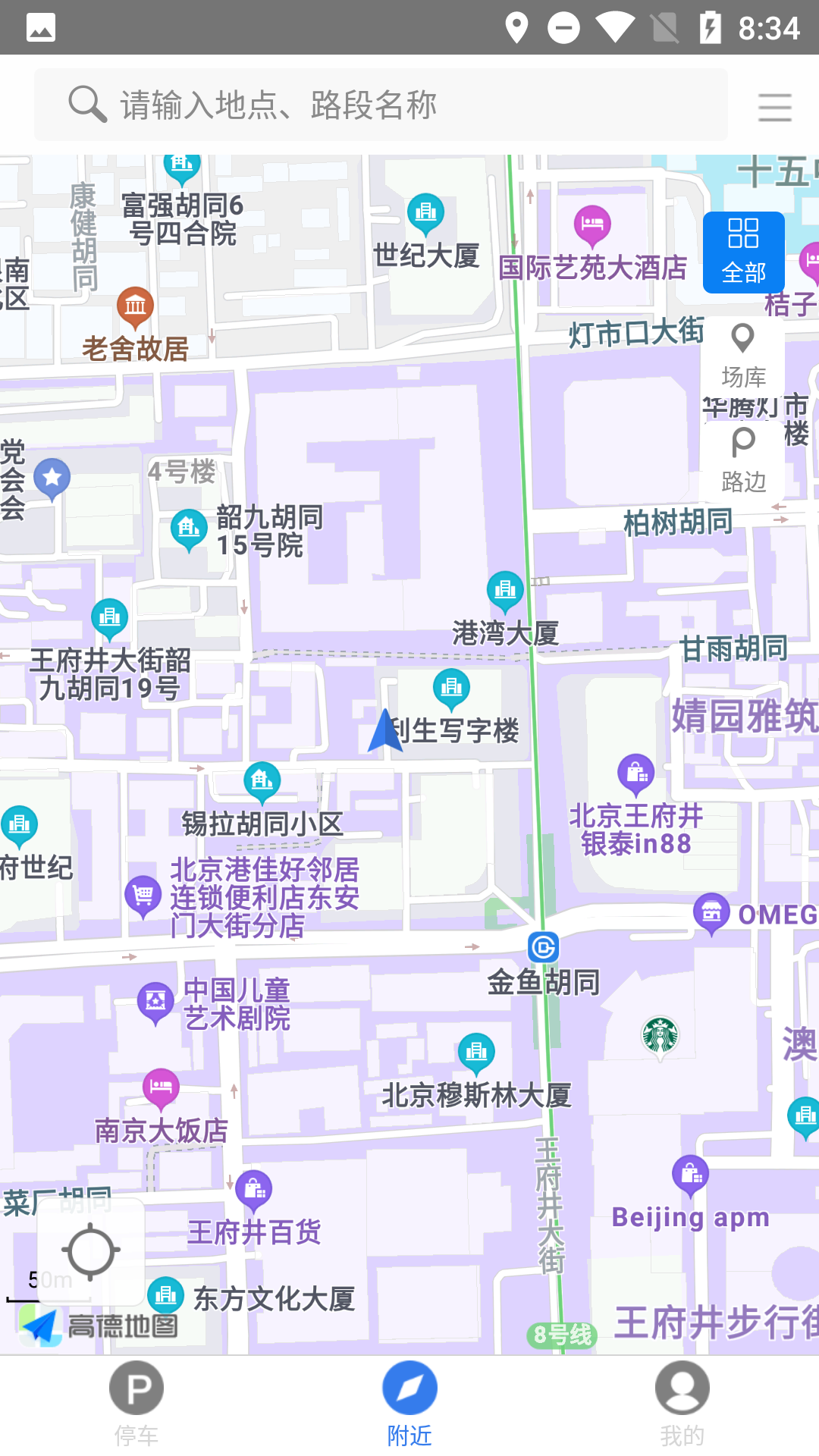Image resolution: width=819 pixels, height=1456 pixels.
Task: Recenter map on my location
Action: [x=91, y=1251]
